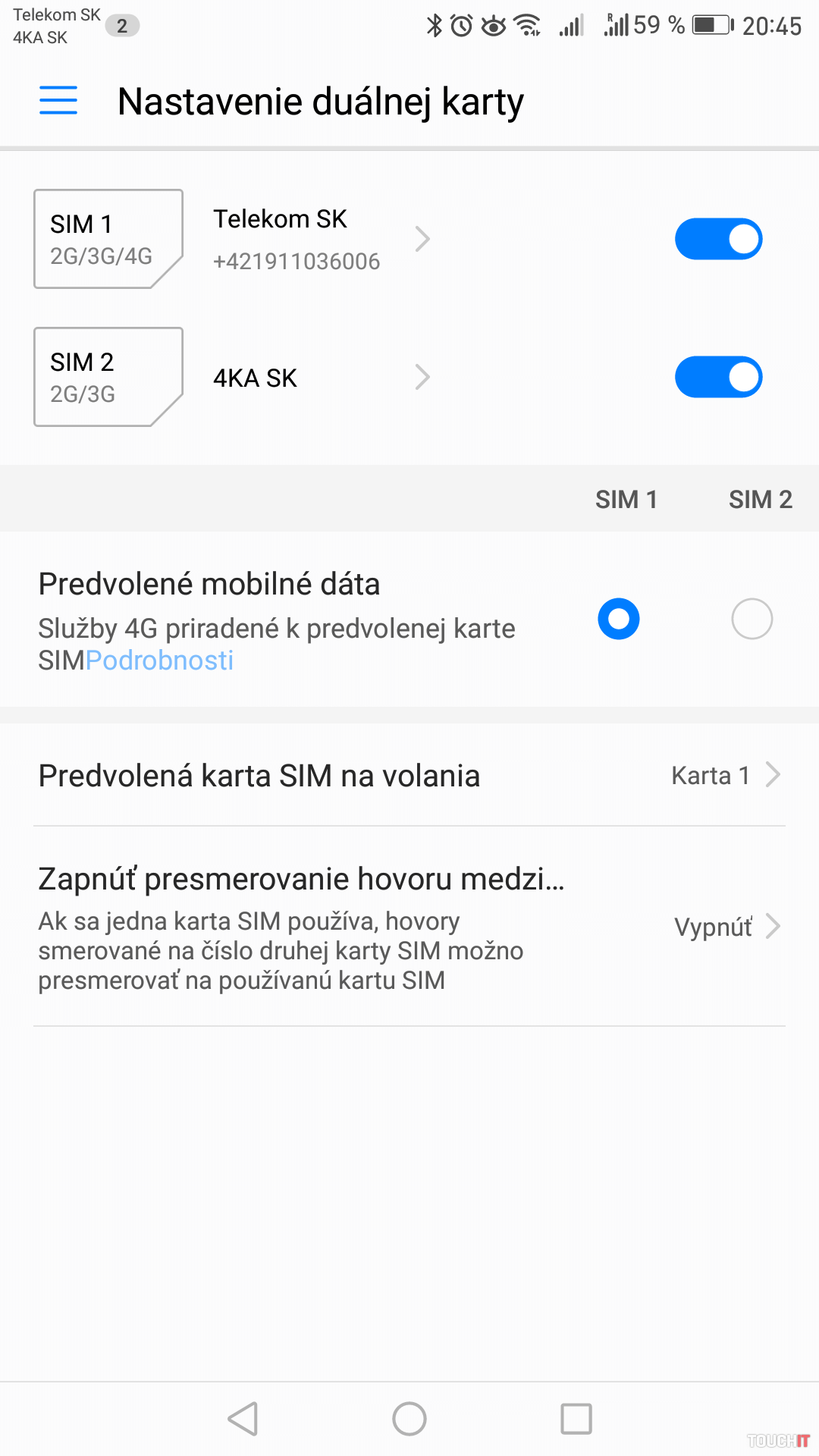Disable the SIM 1 Telekom SK switch
This screenshot has width=819, height=1456.
(x=718, y=239)
